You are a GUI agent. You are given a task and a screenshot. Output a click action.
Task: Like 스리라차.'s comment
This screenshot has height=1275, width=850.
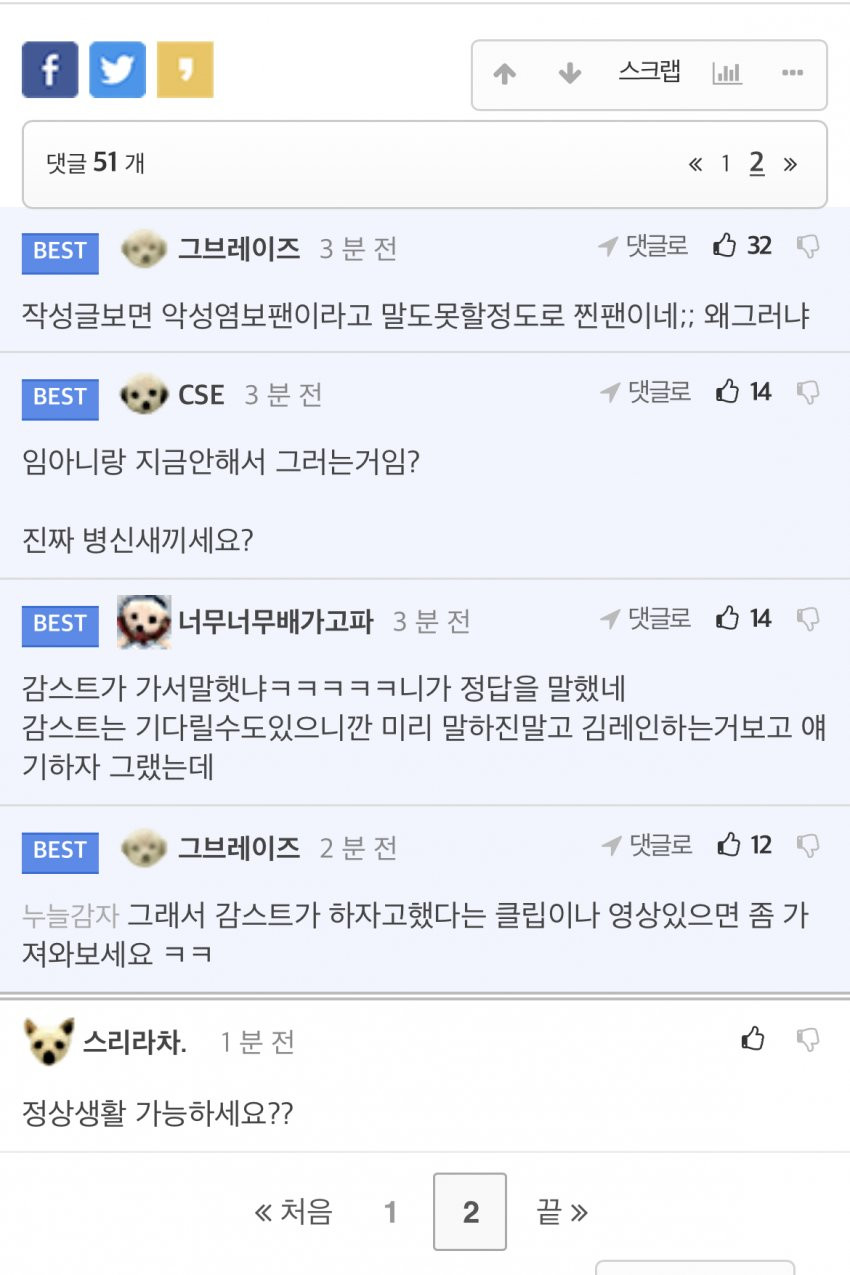coord(753,1040)
